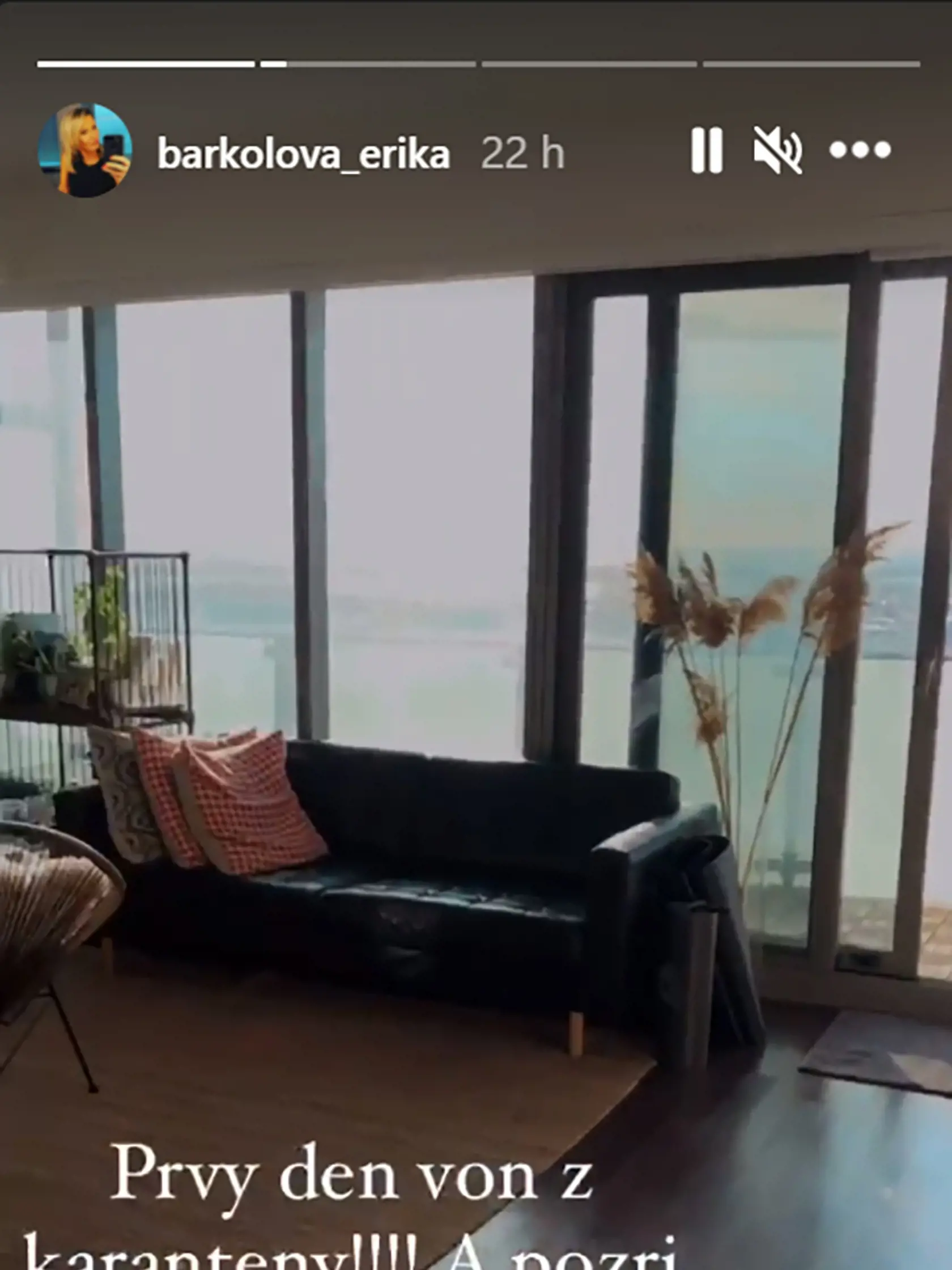The height and width of the screenshot is (1270, 952).
Task: Pause the story playback
Action: tap(707, 150)
